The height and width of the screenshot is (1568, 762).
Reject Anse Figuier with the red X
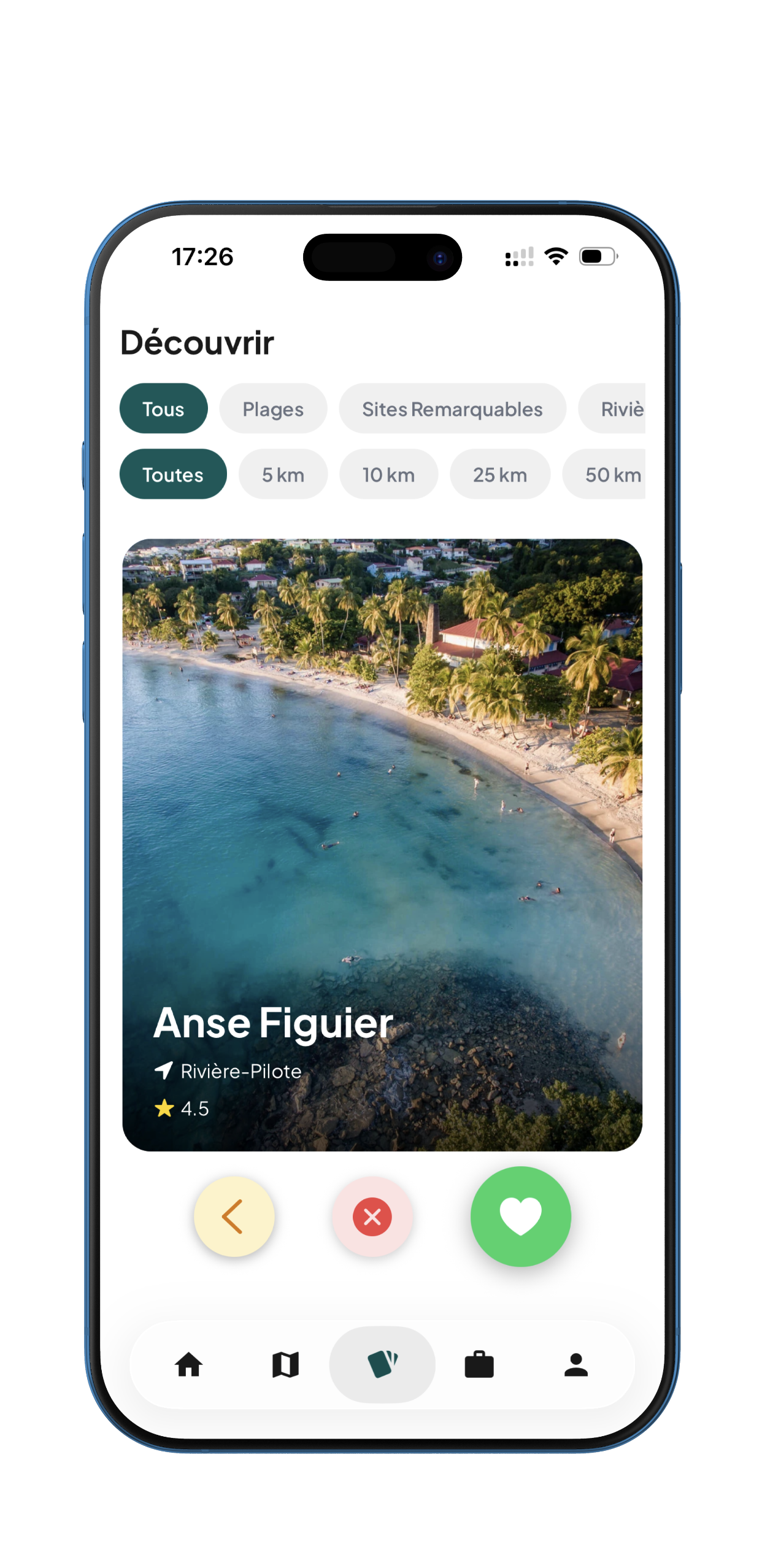pos(372,1216)
